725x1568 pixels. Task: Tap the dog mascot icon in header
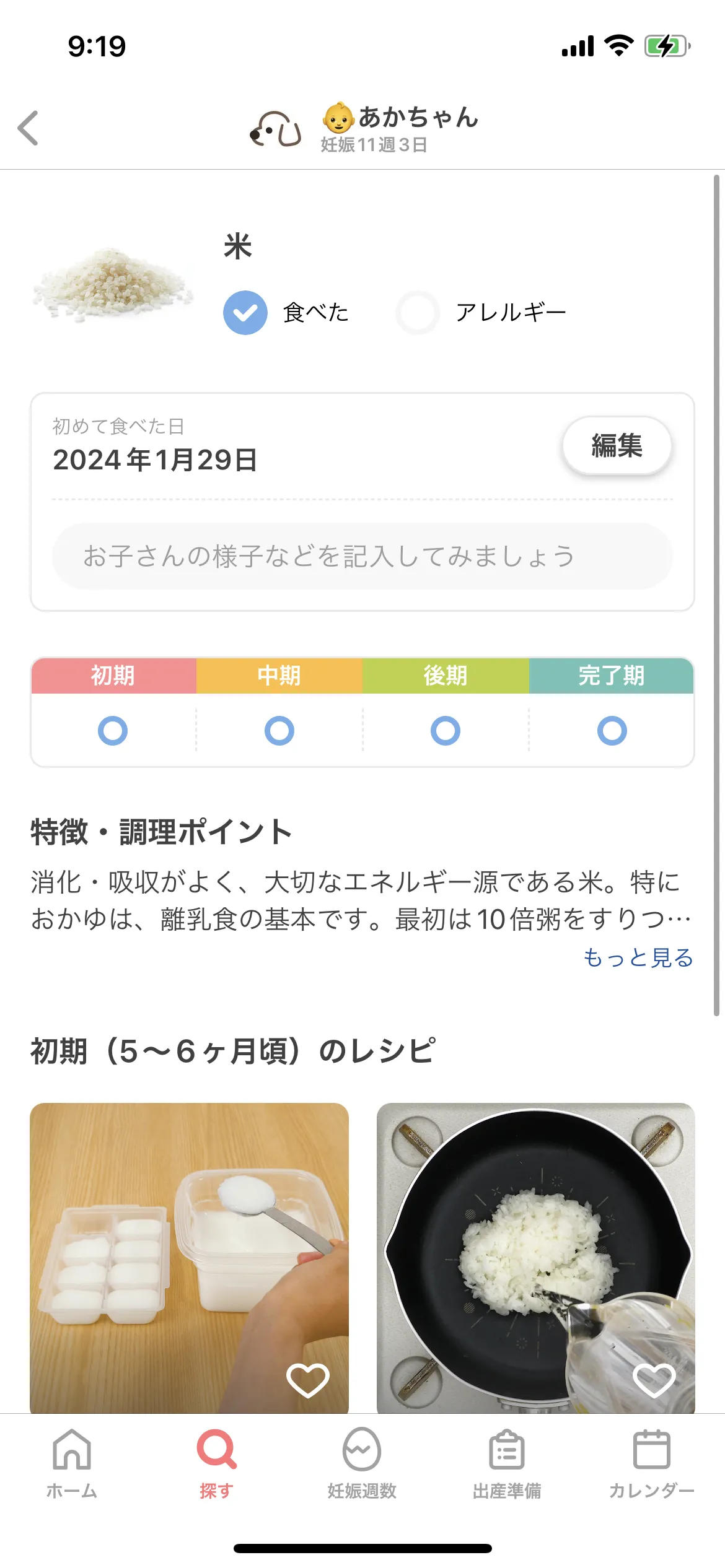coord(275,129)
